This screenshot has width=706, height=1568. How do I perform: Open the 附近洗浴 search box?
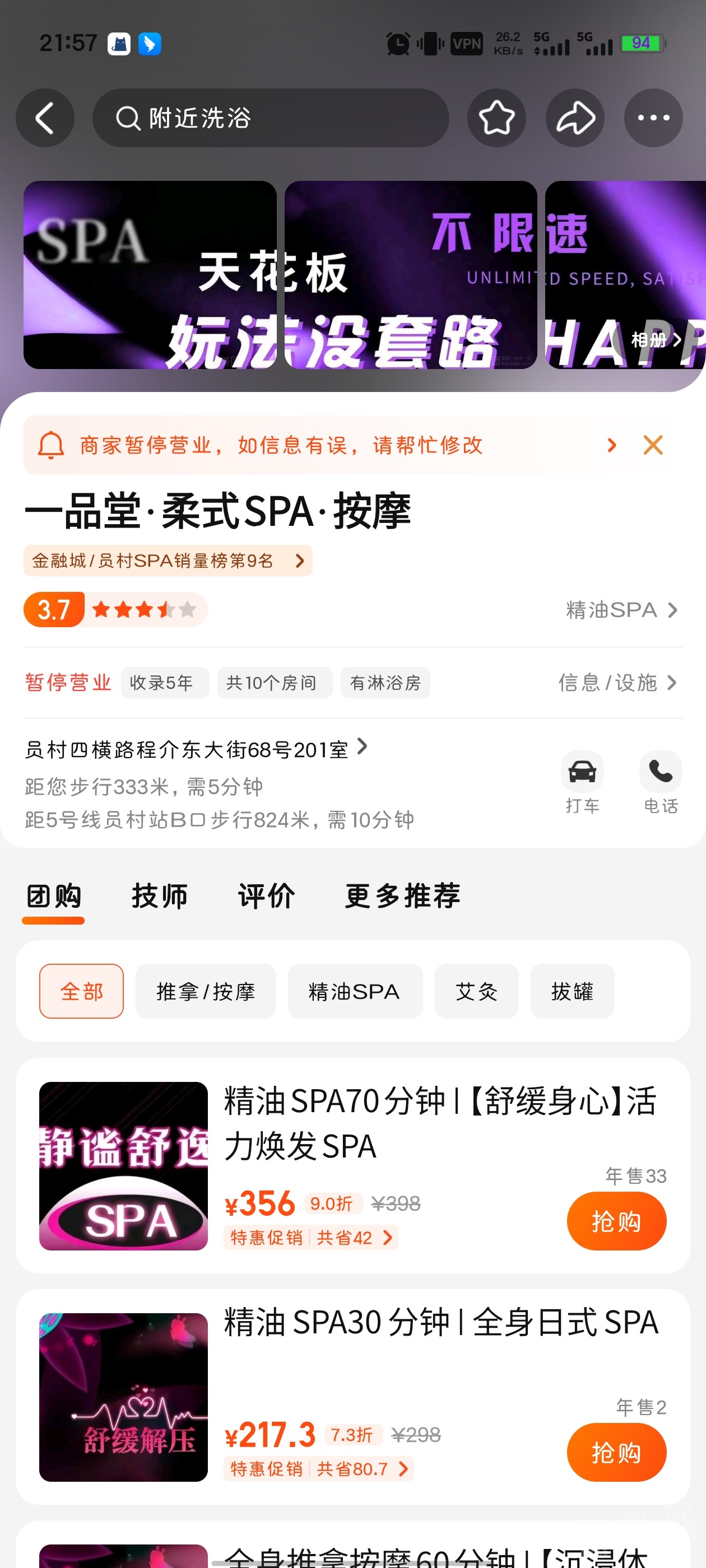pyautogui.click(x=271, y=118)
